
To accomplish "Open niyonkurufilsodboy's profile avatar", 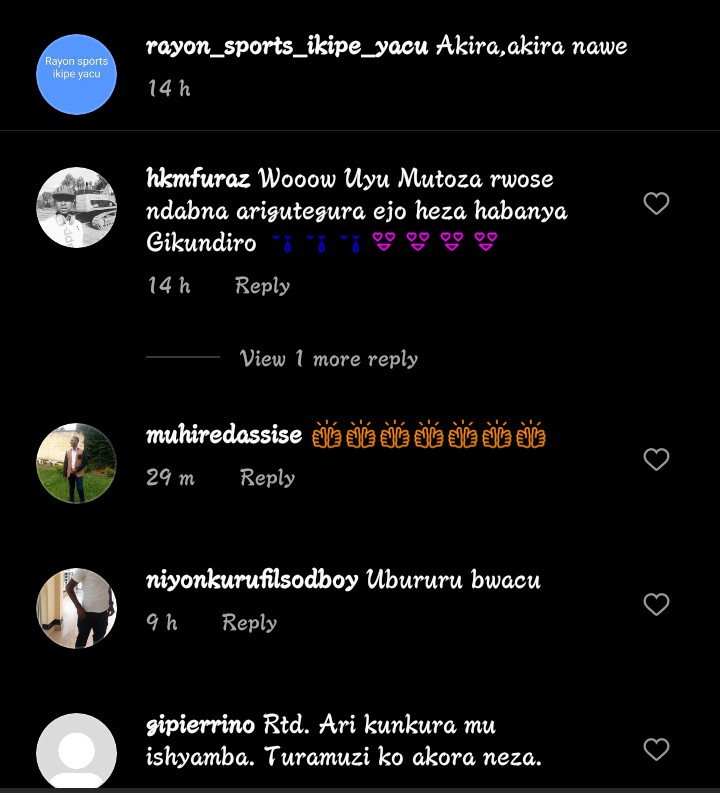I will 77,608.
